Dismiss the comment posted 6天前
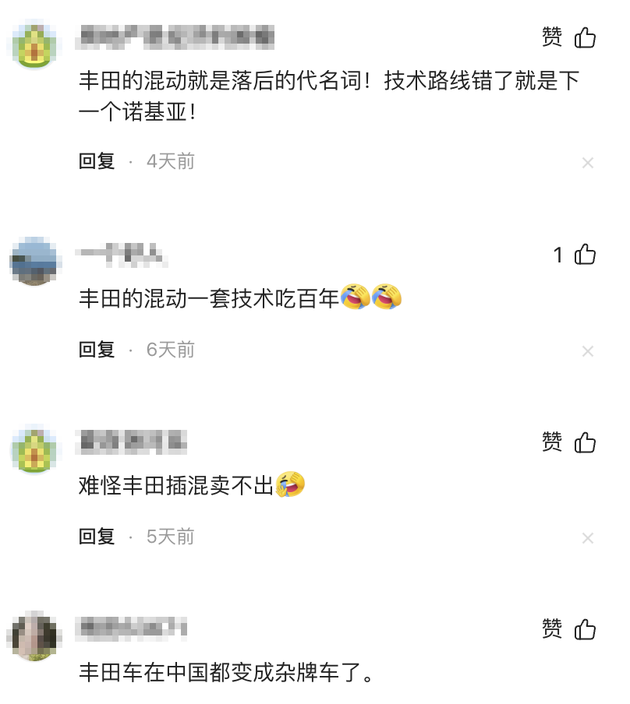This screenshot has width=630, height=704. click(588, 350)
